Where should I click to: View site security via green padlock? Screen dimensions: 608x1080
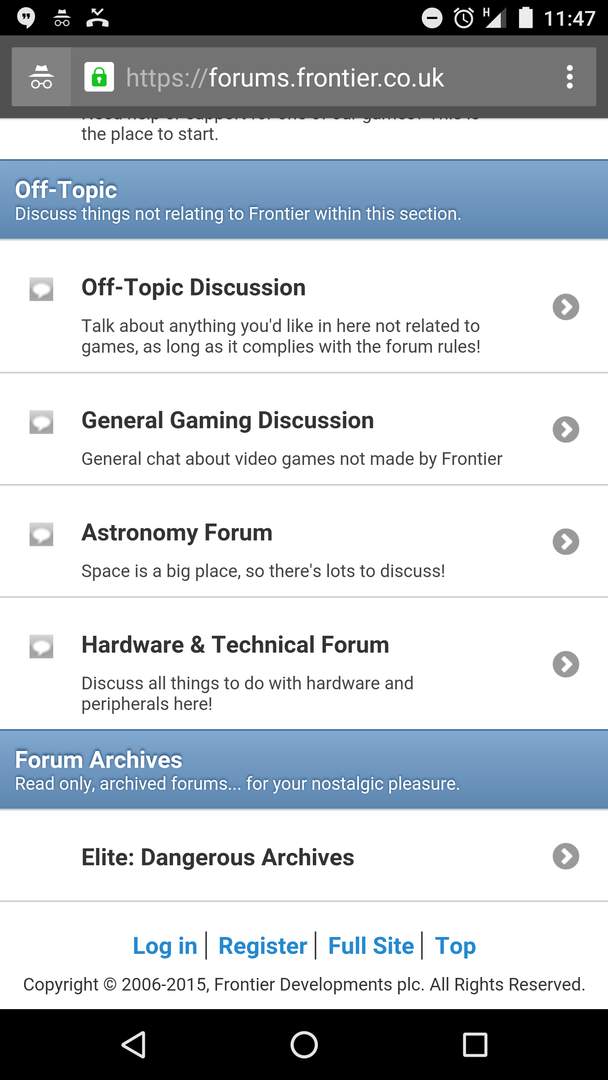tap(99, 77)
